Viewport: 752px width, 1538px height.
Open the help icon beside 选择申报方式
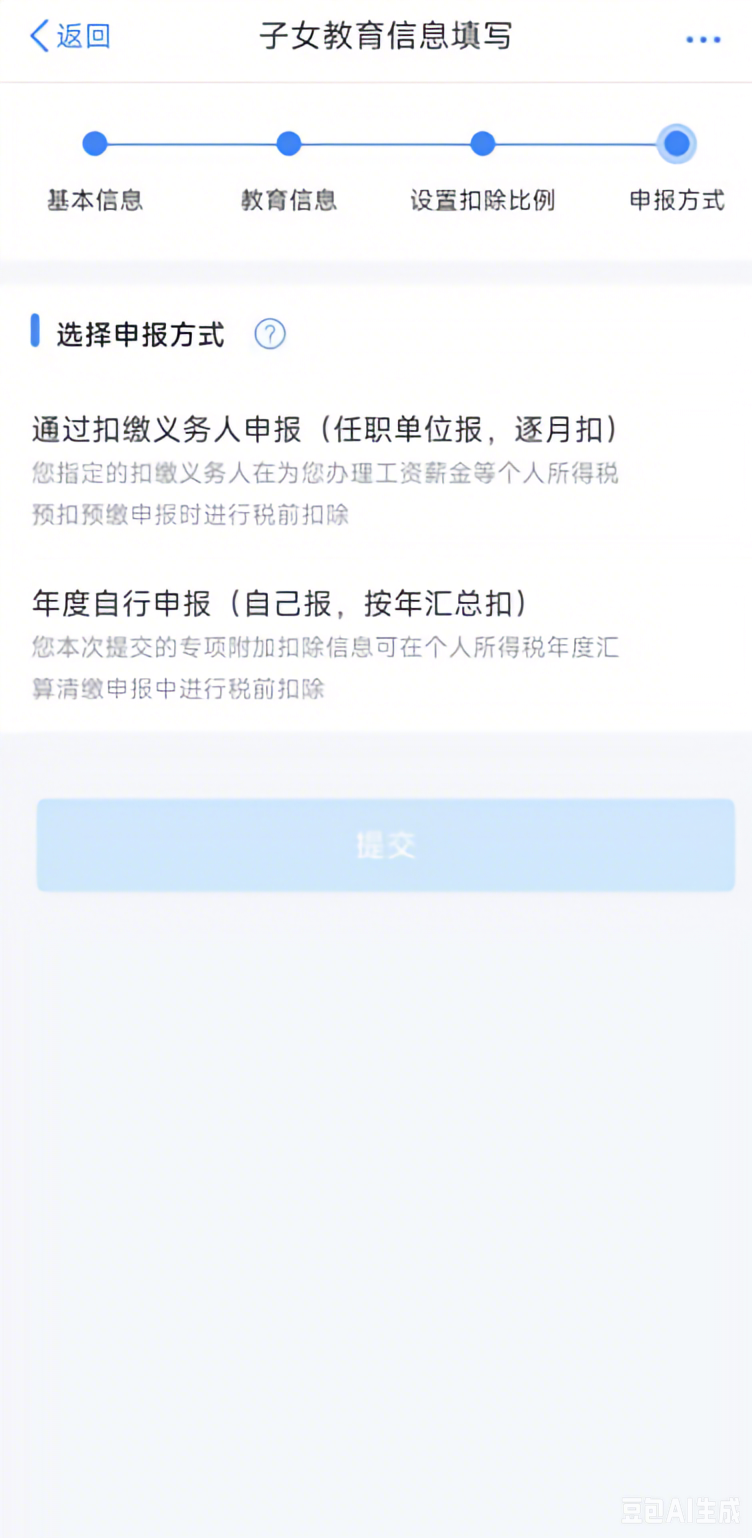[270, 334]
